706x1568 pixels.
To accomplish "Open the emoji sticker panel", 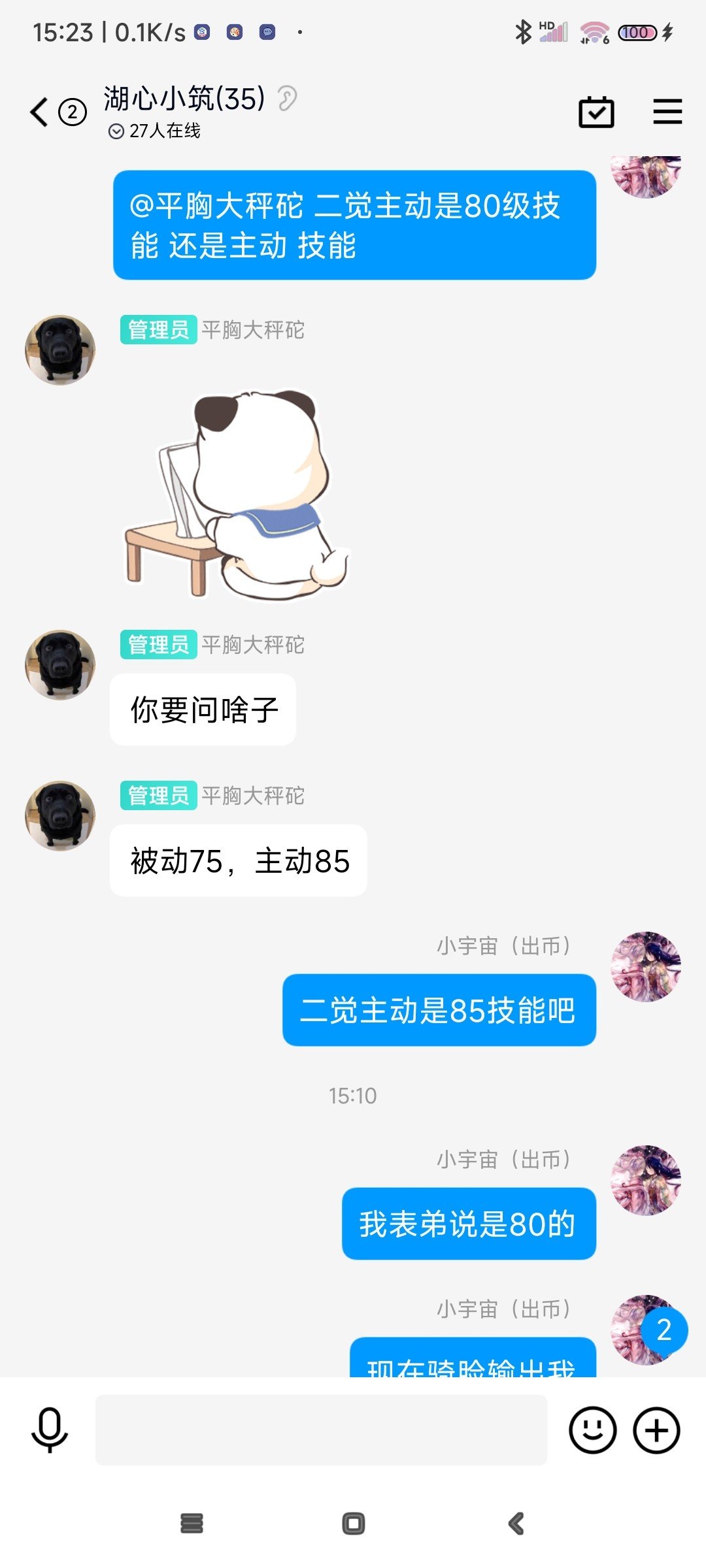I will 592,1429.
